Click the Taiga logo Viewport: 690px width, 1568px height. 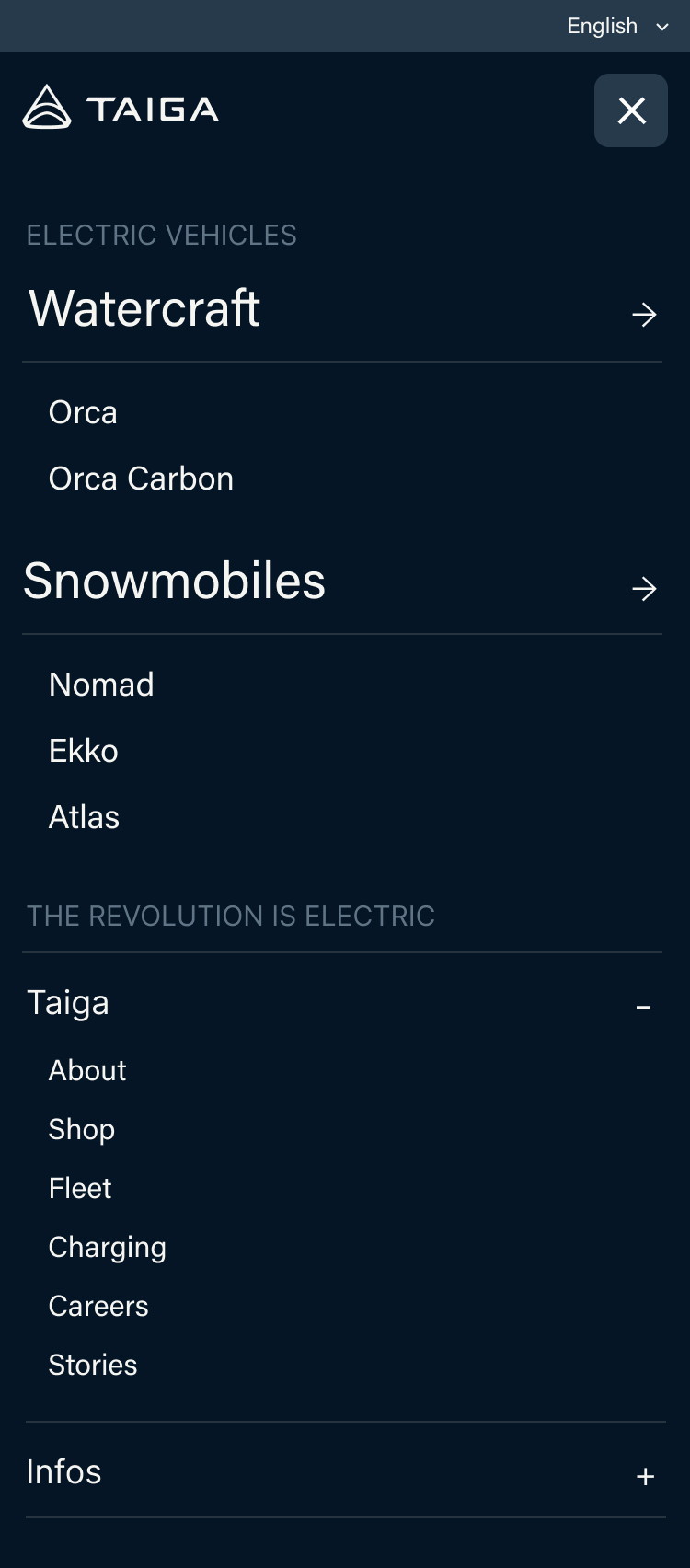click(x=119, y=109)
